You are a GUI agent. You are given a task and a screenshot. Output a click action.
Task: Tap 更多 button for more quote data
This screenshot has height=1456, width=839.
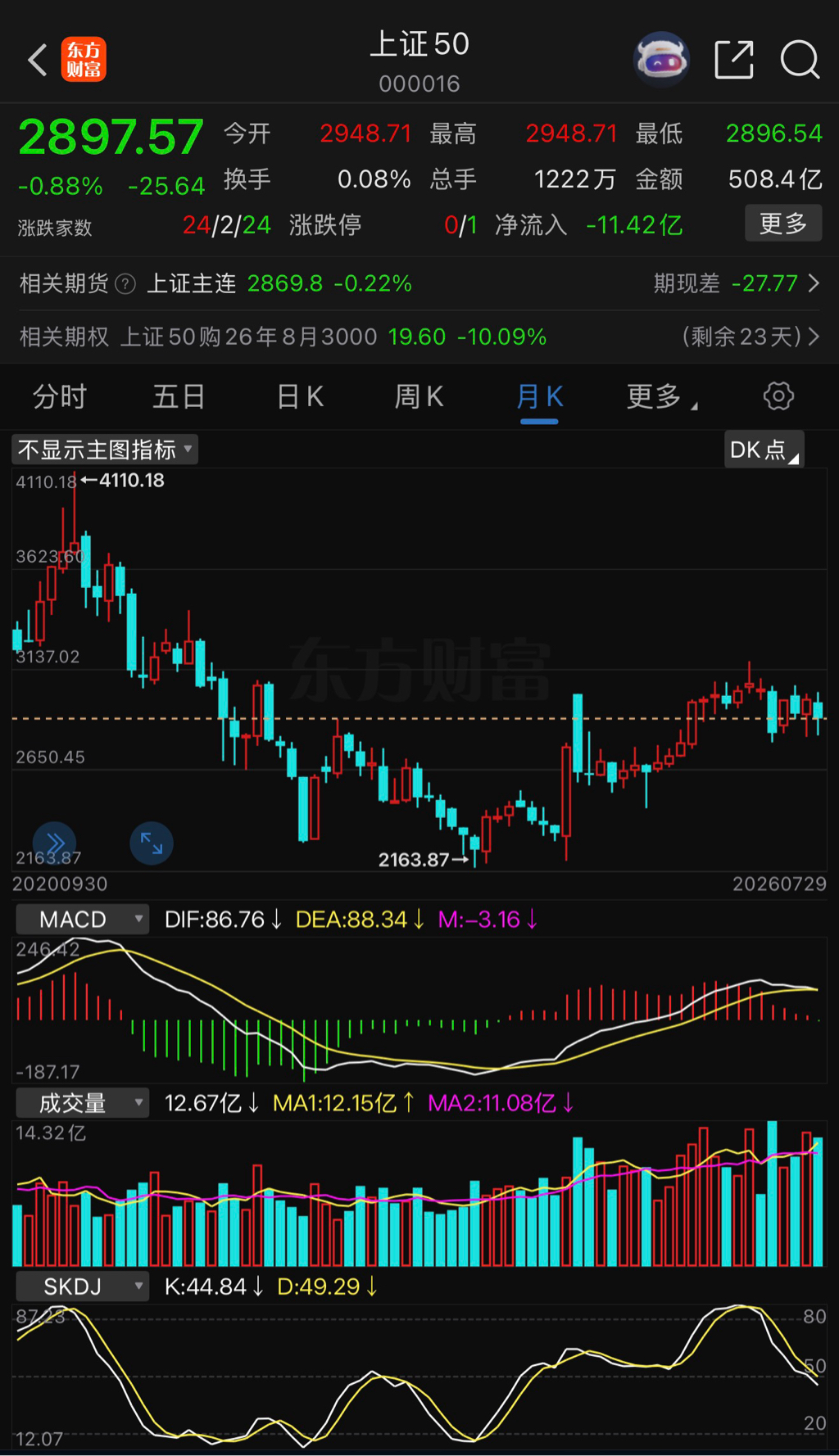783,223
